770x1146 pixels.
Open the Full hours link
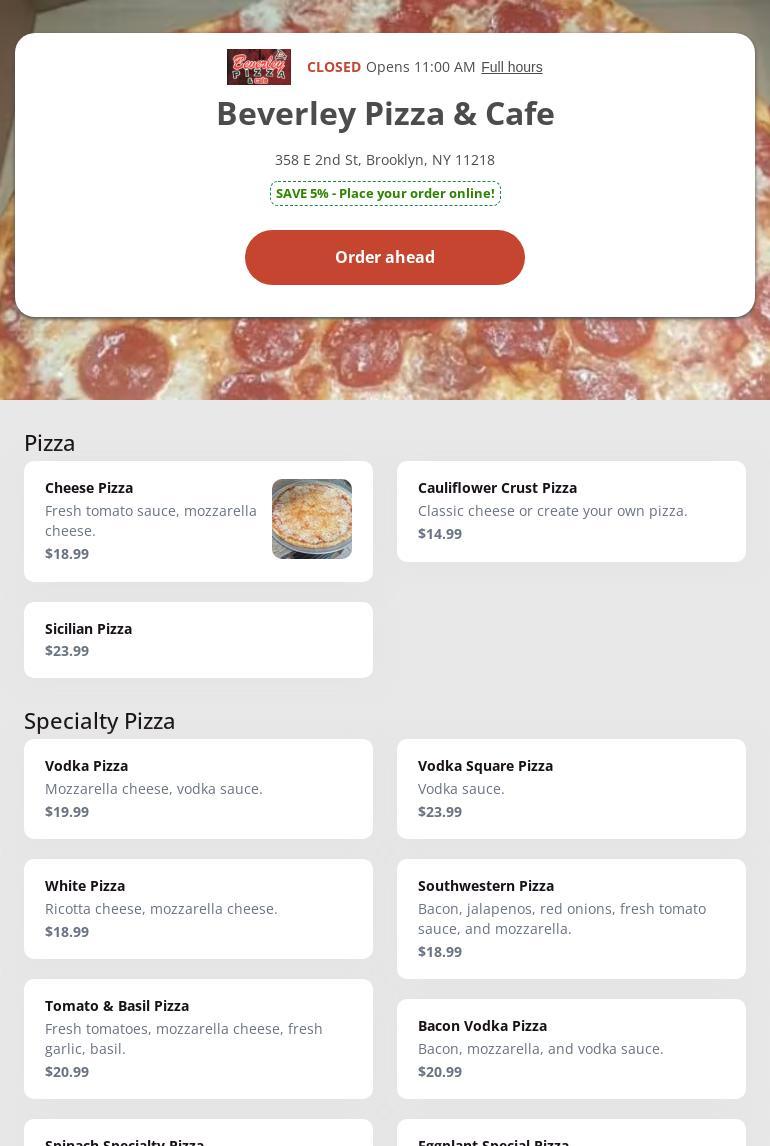(x=511, y=67)
